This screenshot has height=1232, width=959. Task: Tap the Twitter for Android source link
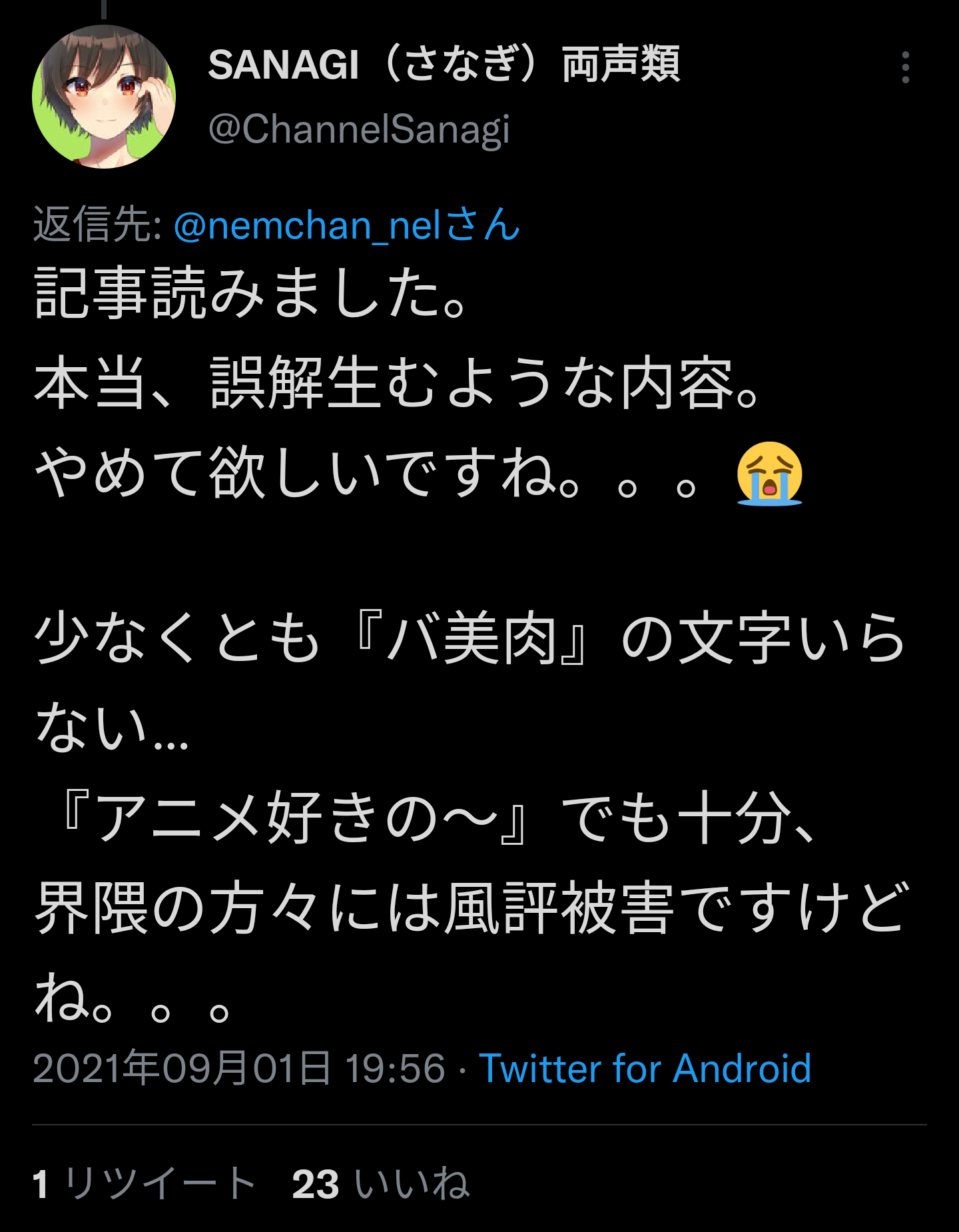pyautogui.click(x=645, y=1069)
